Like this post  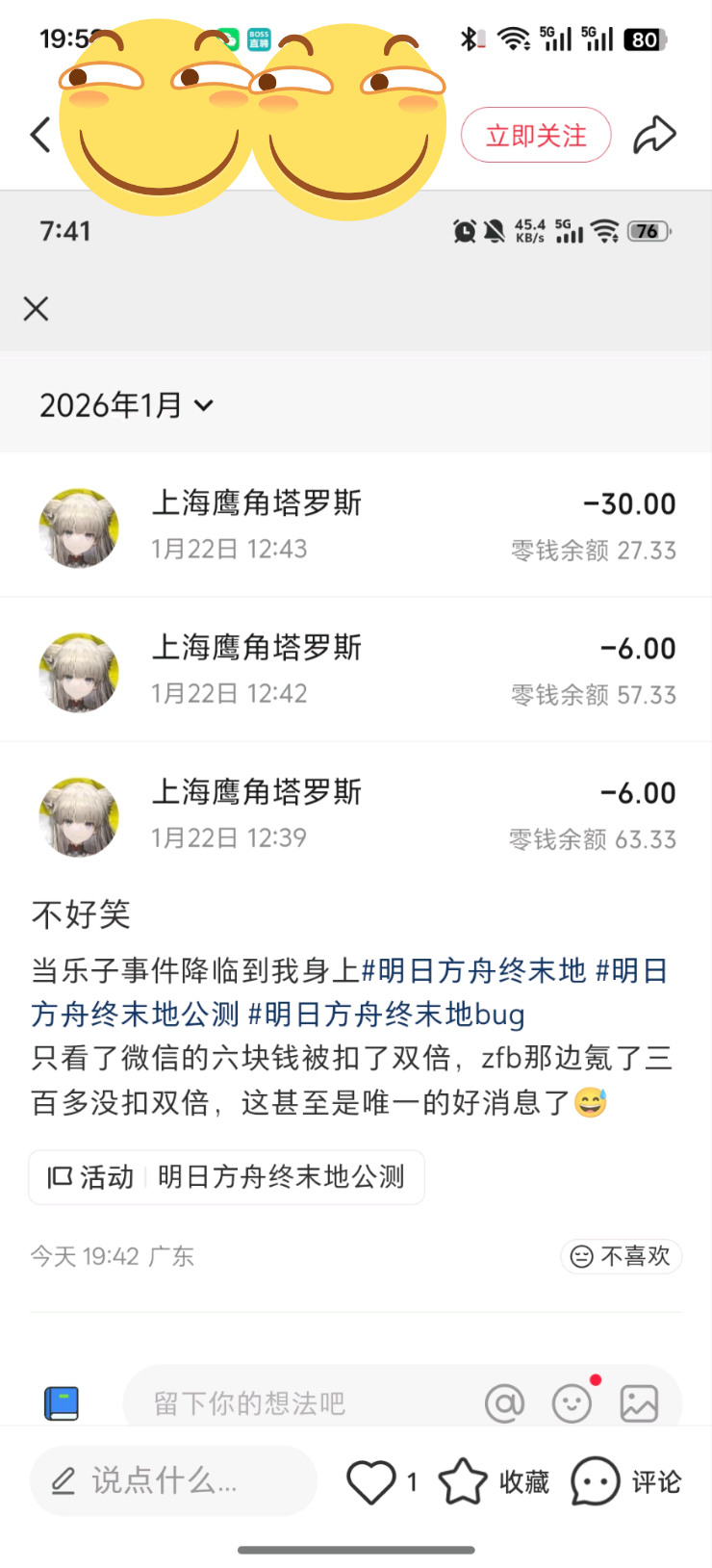point(371,1480)
